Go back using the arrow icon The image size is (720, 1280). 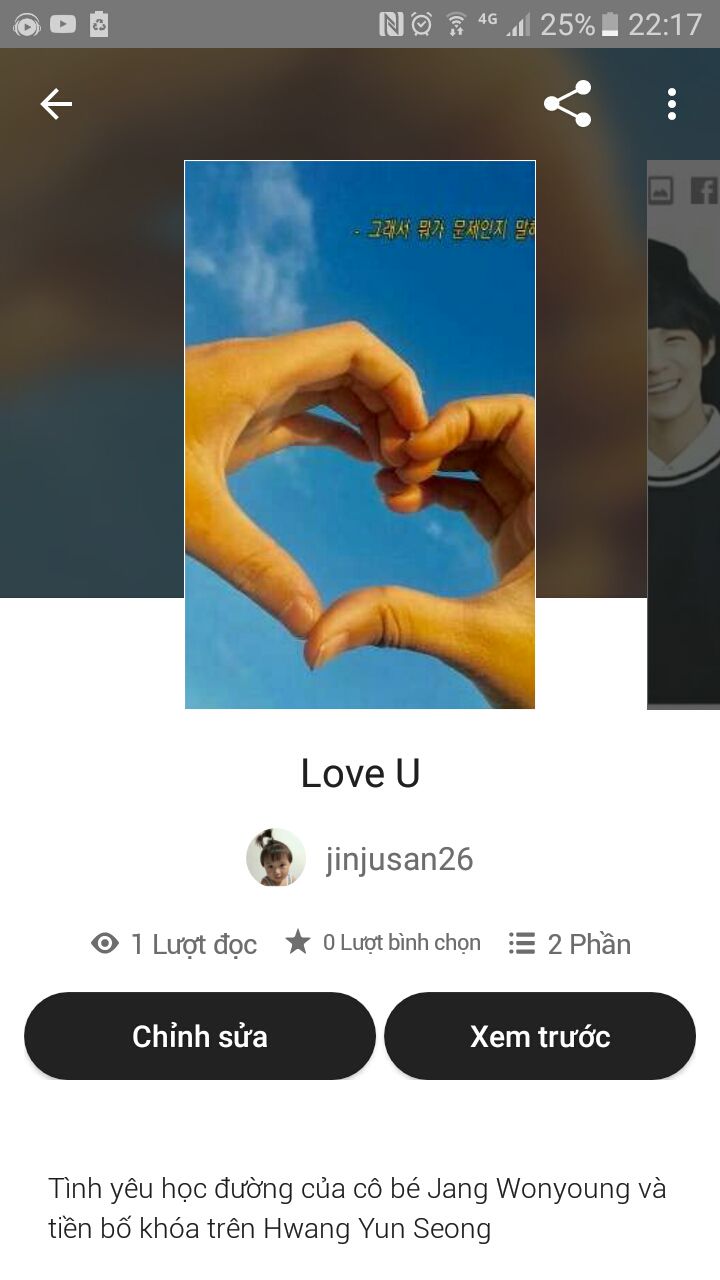[x=56, y=104]
